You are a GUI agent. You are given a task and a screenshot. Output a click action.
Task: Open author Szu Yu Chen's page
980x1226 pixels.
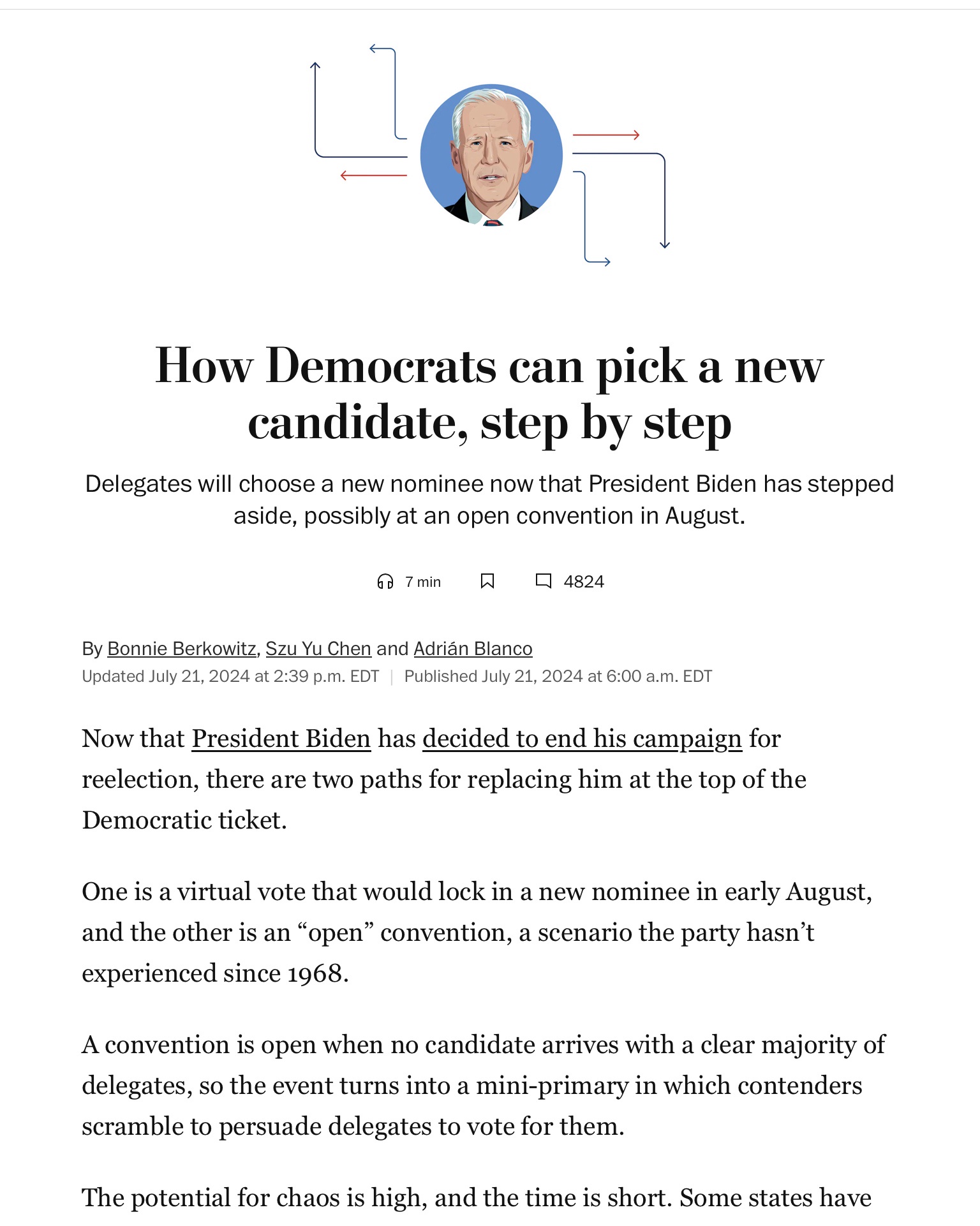[x=318, y=649]
